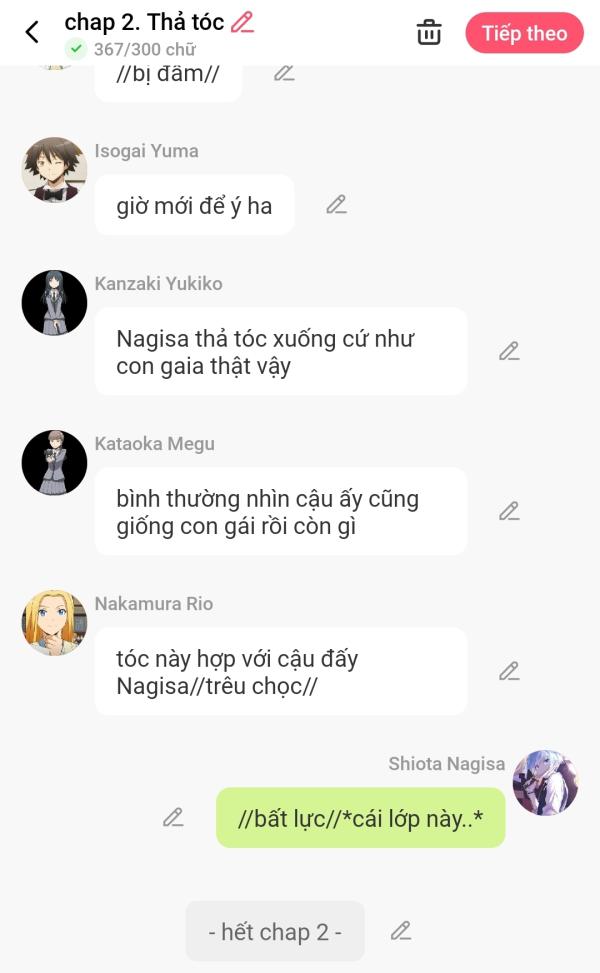Open Nakamura Rio's avatar
The image size is (600, 973).
pyautogui.click(x=54, y=622)
